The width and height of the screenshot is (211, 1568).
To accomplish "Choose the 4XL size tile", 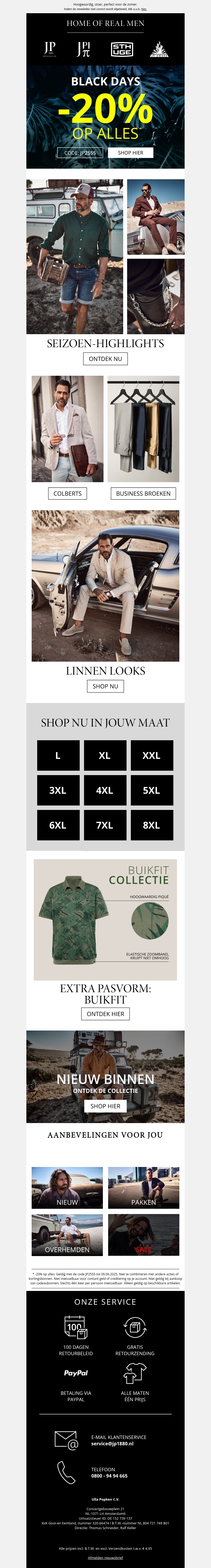I will pyautogui.click(x=105, y=790).
